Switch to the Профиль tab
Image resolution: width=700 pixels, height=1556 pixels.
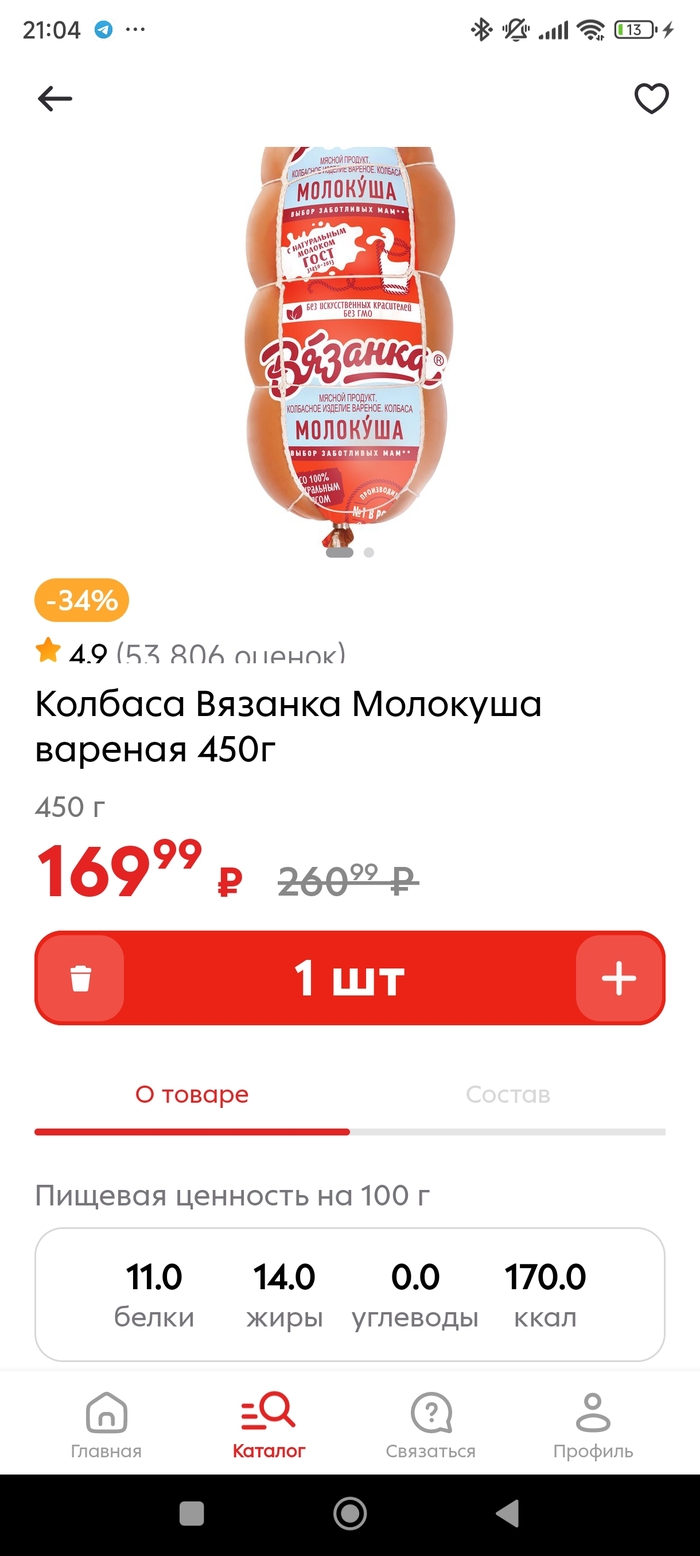click(593, 1426)
